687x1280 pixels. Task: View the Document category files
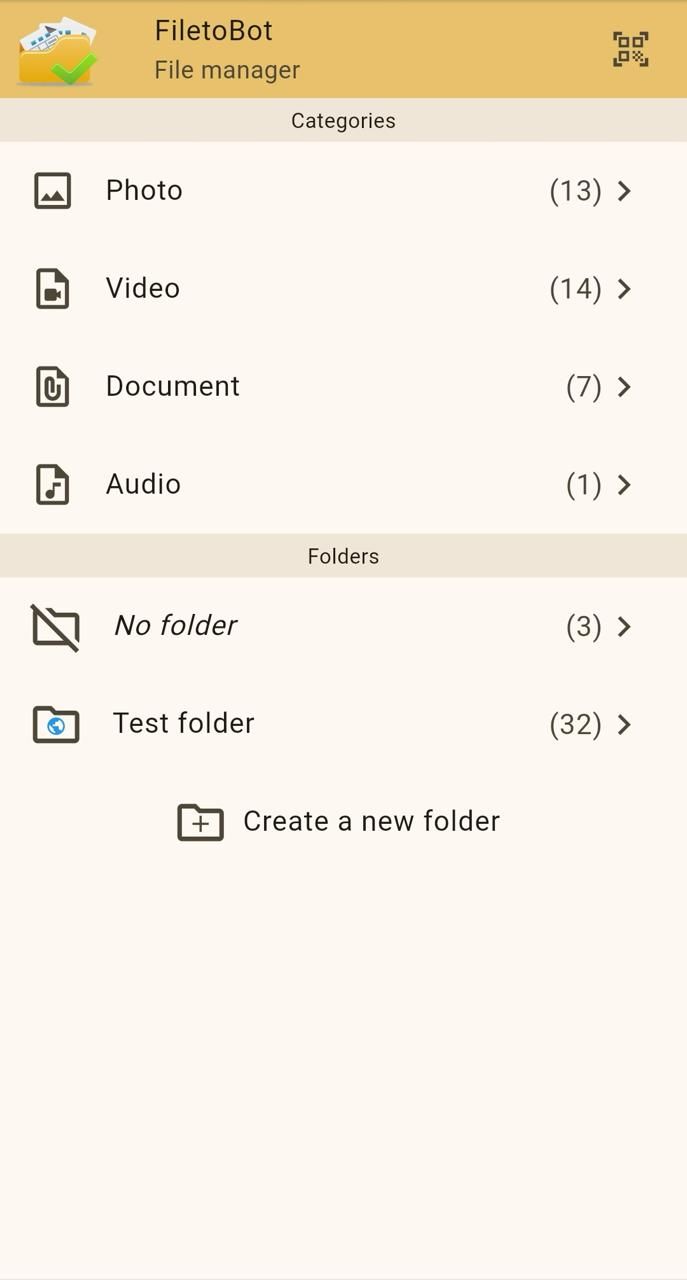point(343,386)
